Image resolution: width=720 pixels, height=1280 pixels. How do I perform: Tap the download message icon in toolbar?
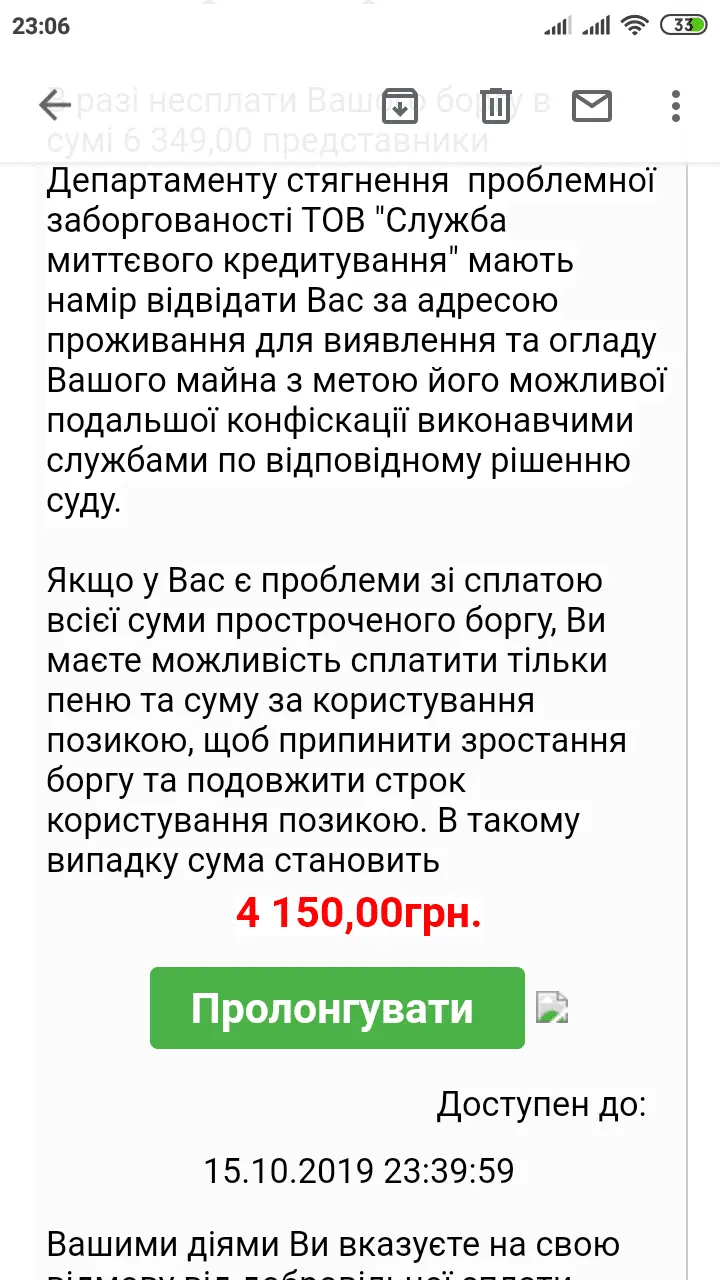coord(400,105)
